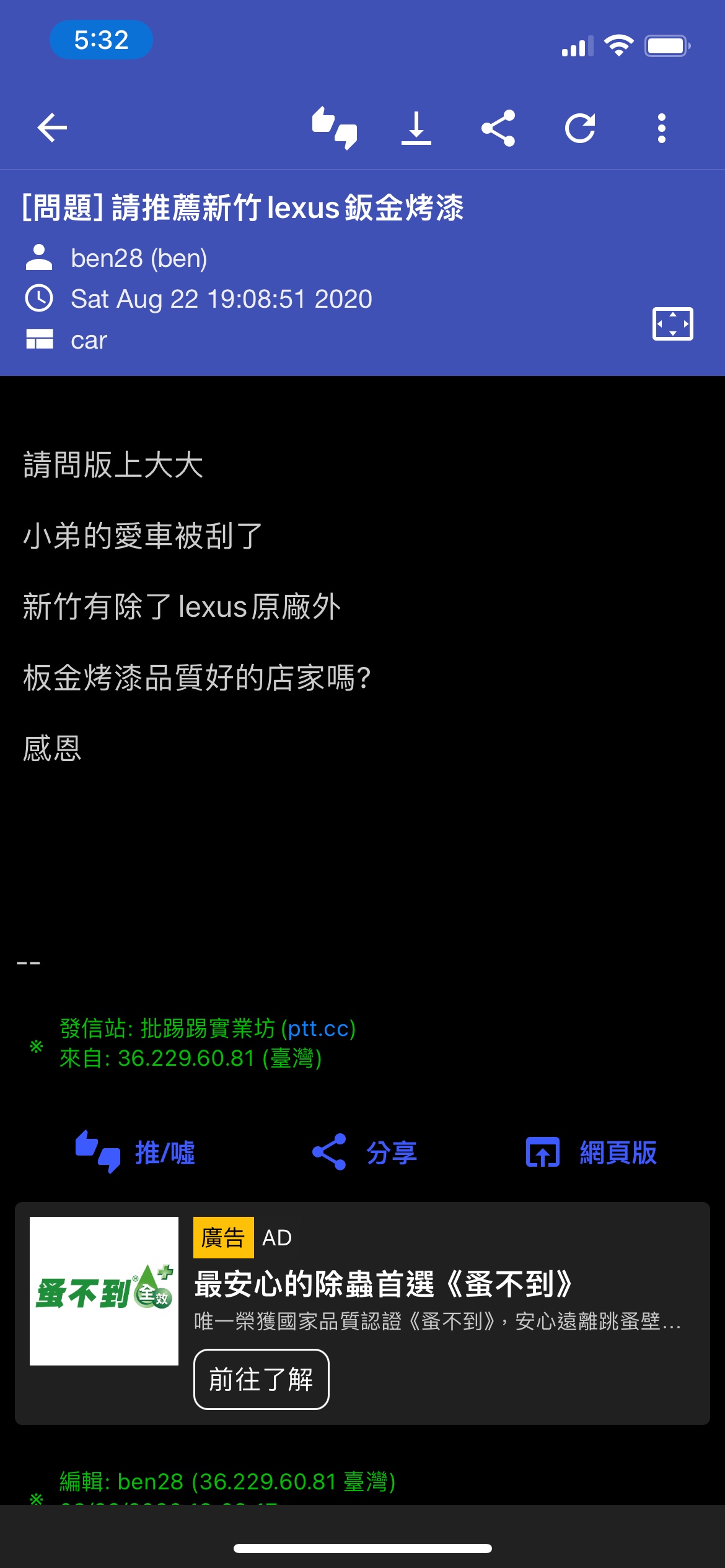Open the three-dot overflow menu
The height and width of the screenshot is (1568, 725).
[662, 128]
